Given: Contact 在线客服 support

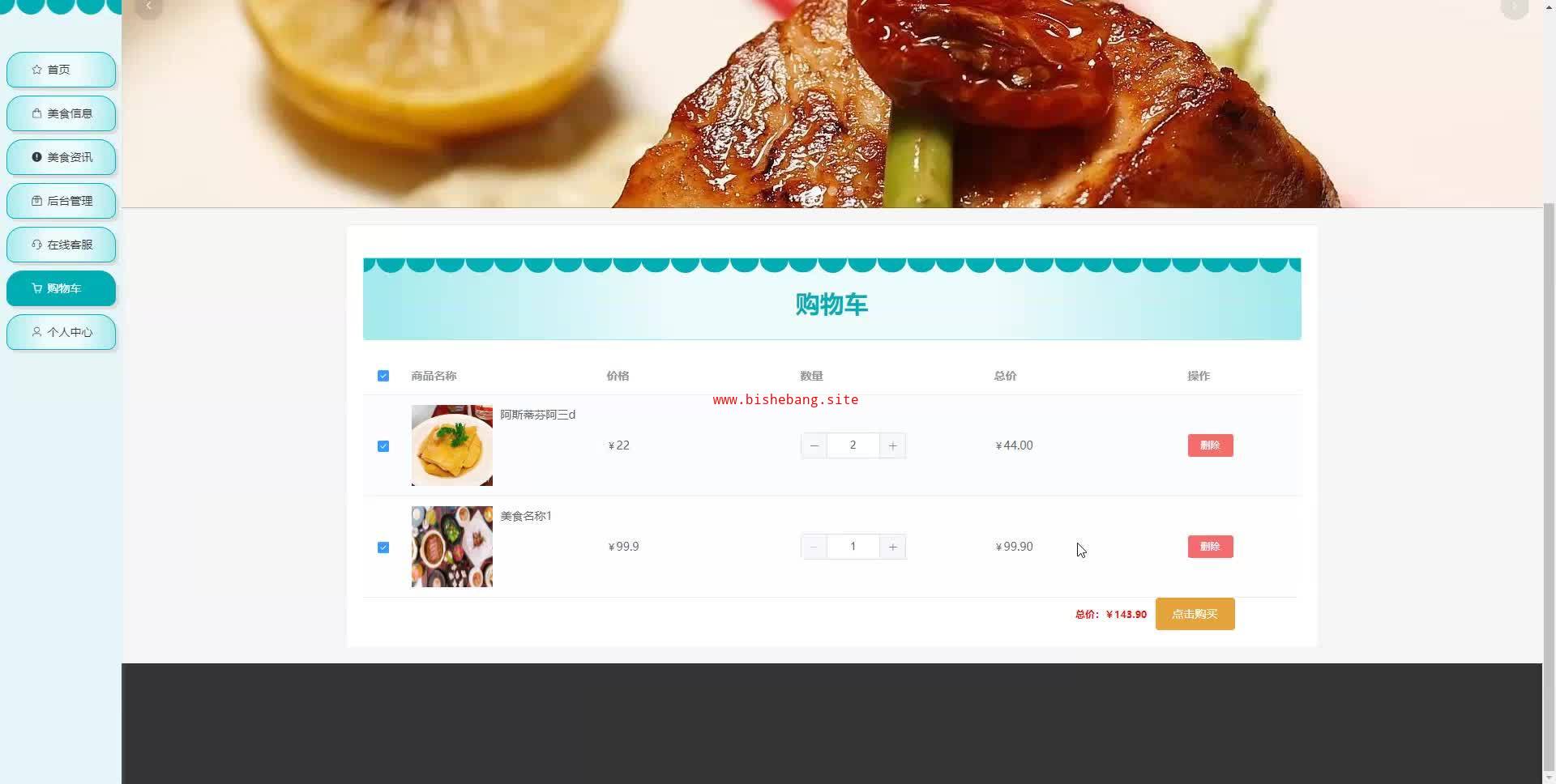Looking at the screenshot, I should pyautogui.click(x=61, y=245).
